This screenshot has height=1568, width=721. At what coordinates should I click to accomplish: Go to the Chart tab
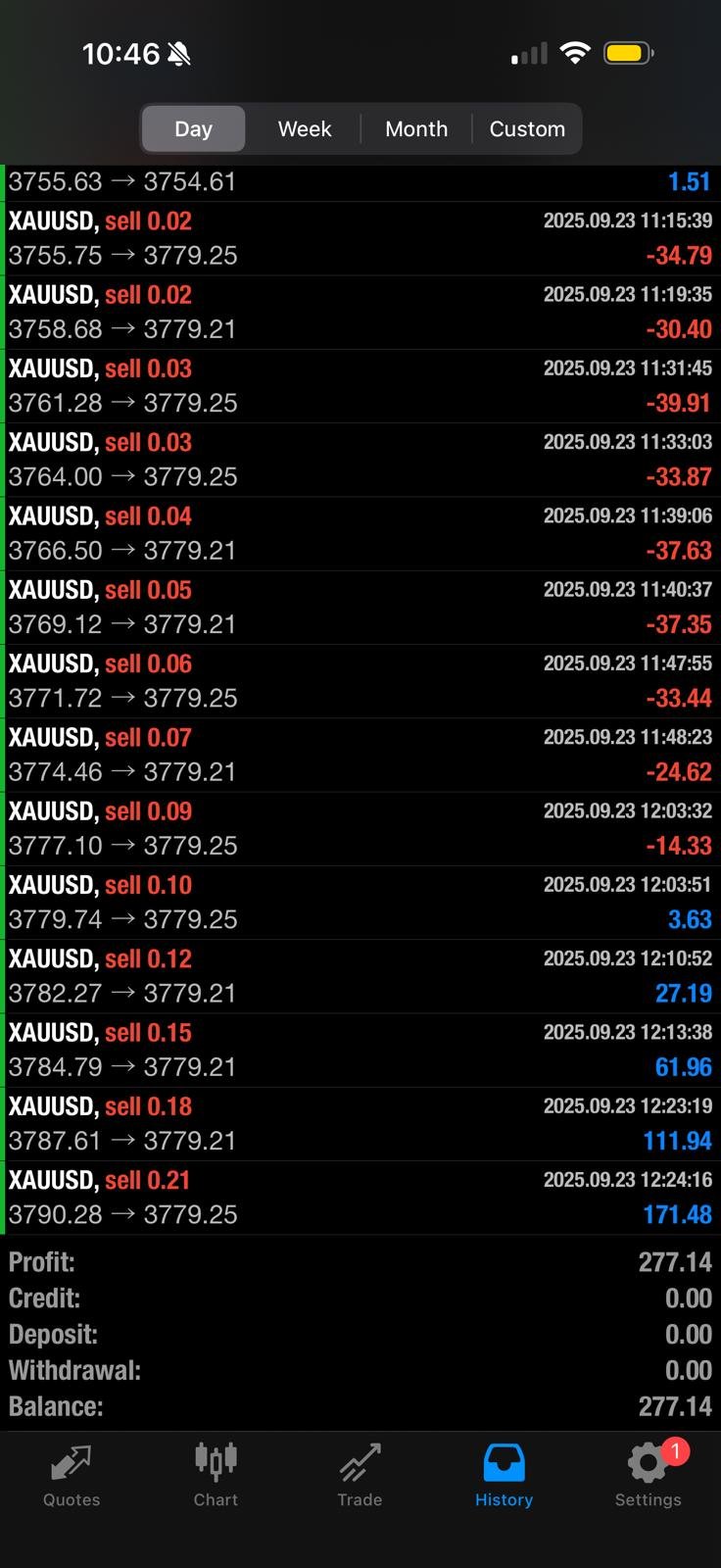216,1475
